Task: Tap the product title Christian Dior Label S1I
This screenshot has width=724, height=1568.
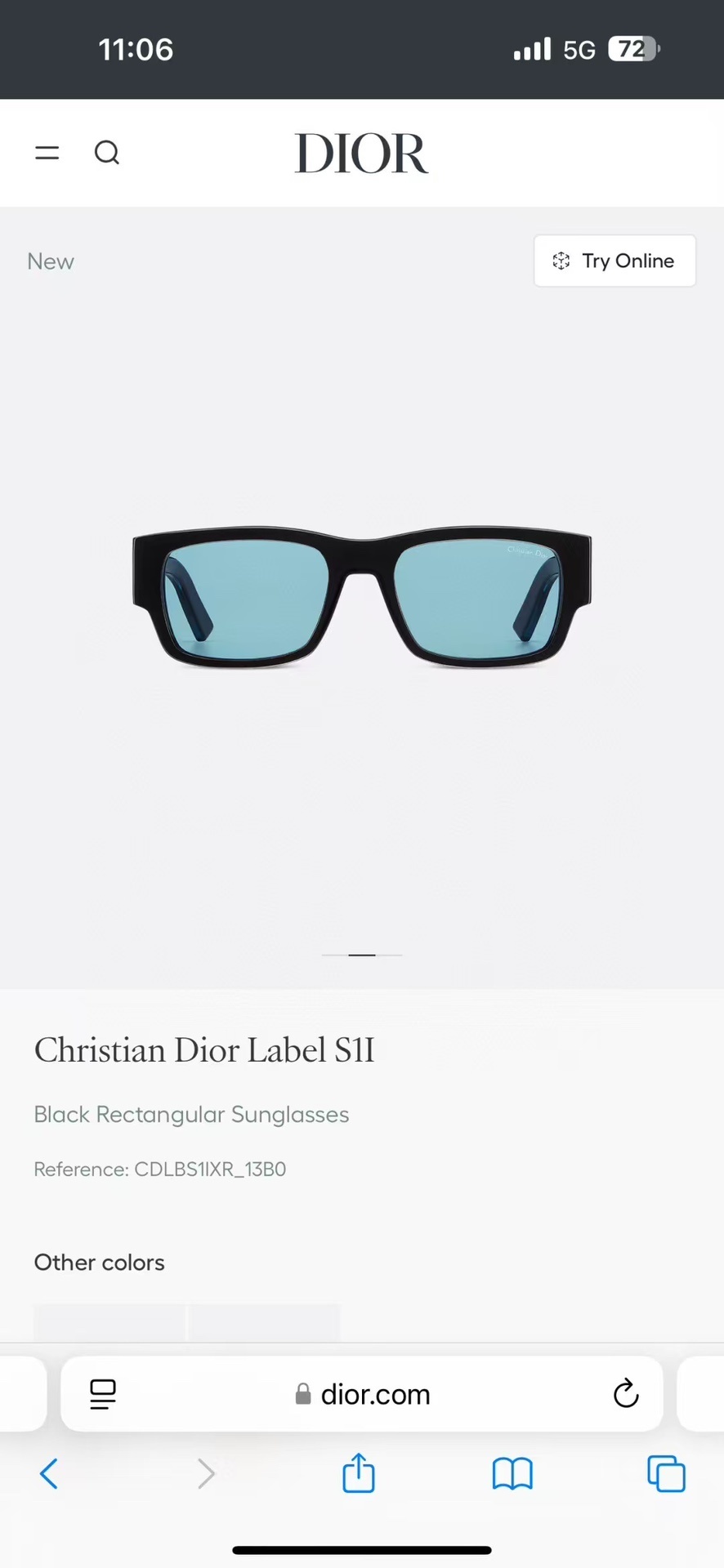Action: click(204, 1050)
